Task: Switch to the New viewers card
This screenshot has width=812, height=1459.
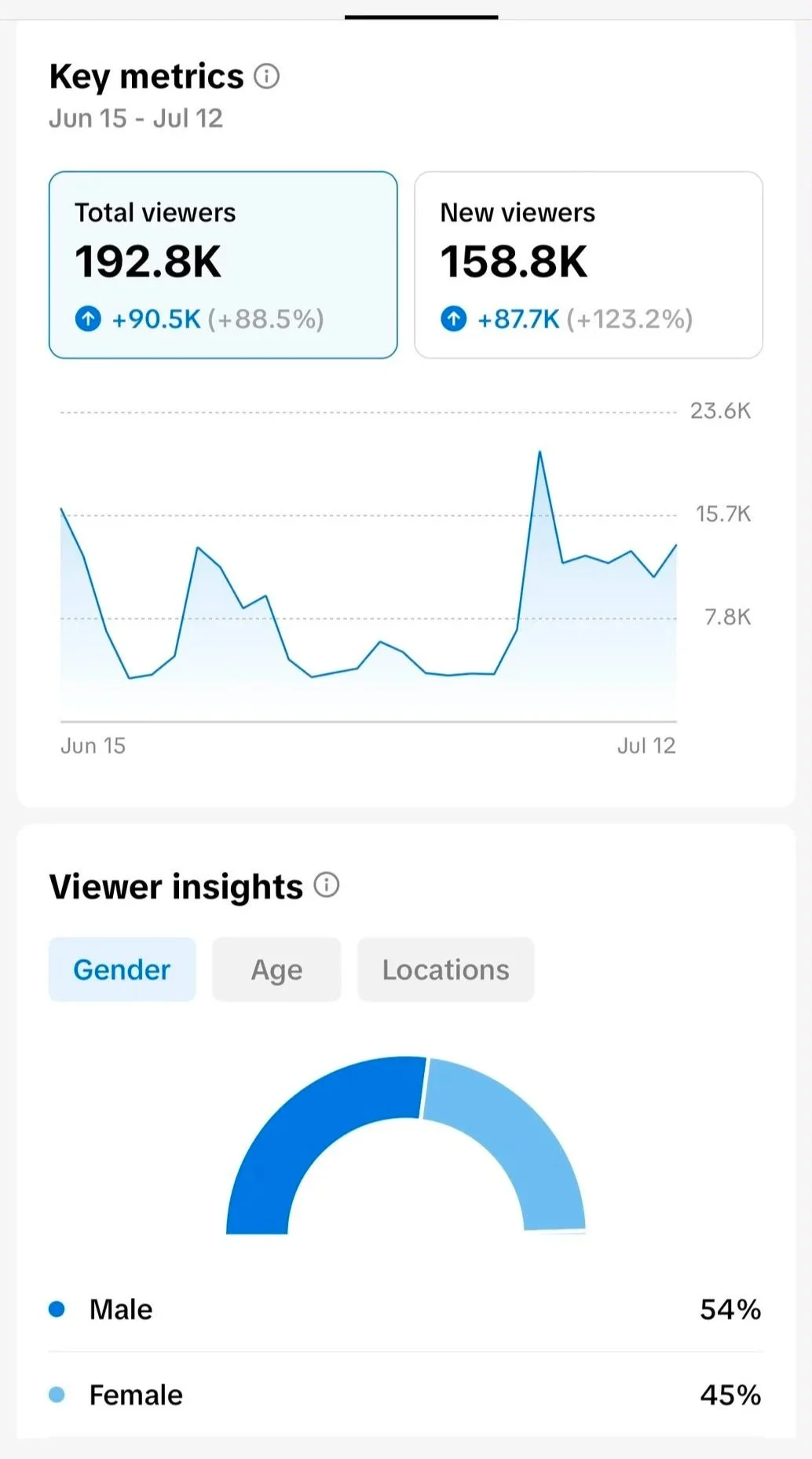Action: pos(588,265)
